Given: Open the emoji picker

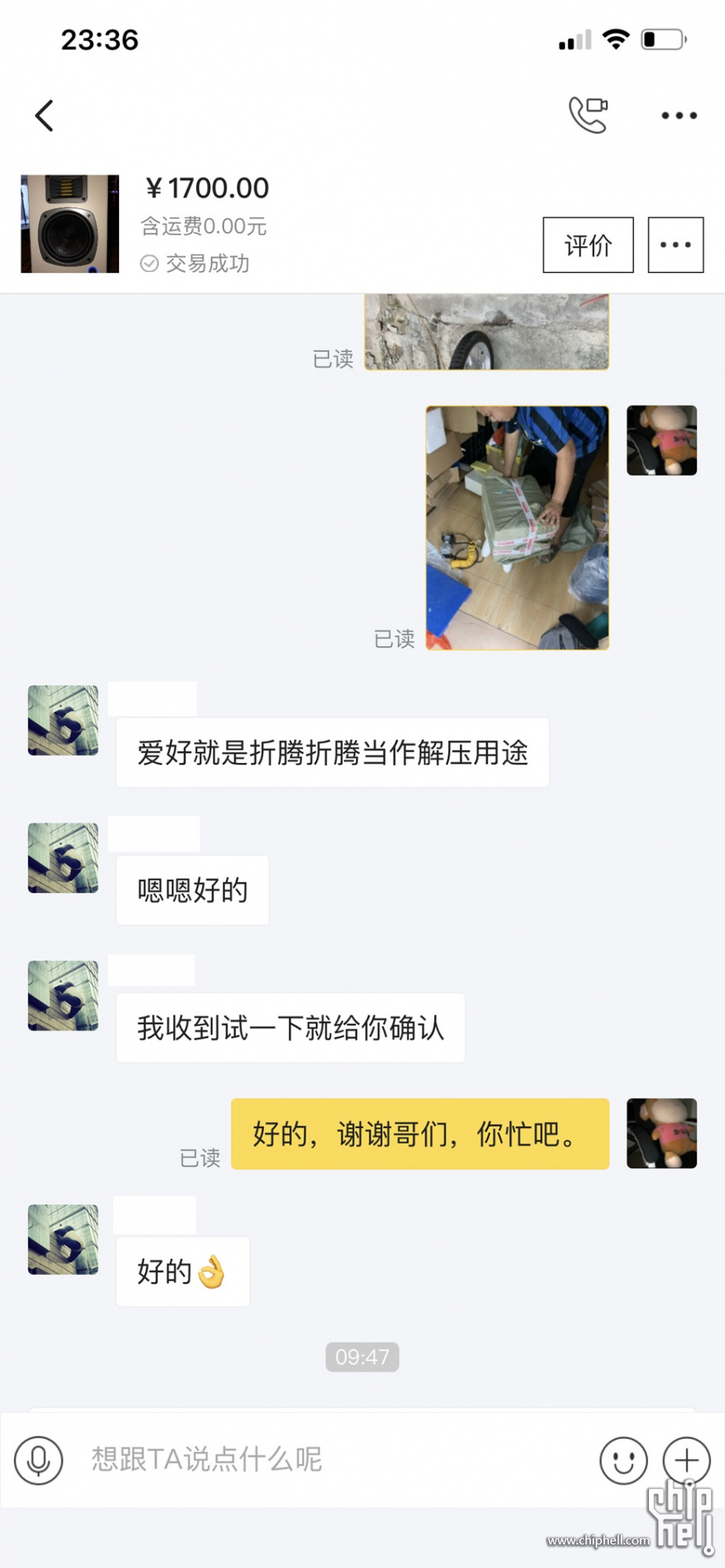Looking at the screenshot, I should (623, 1460).
